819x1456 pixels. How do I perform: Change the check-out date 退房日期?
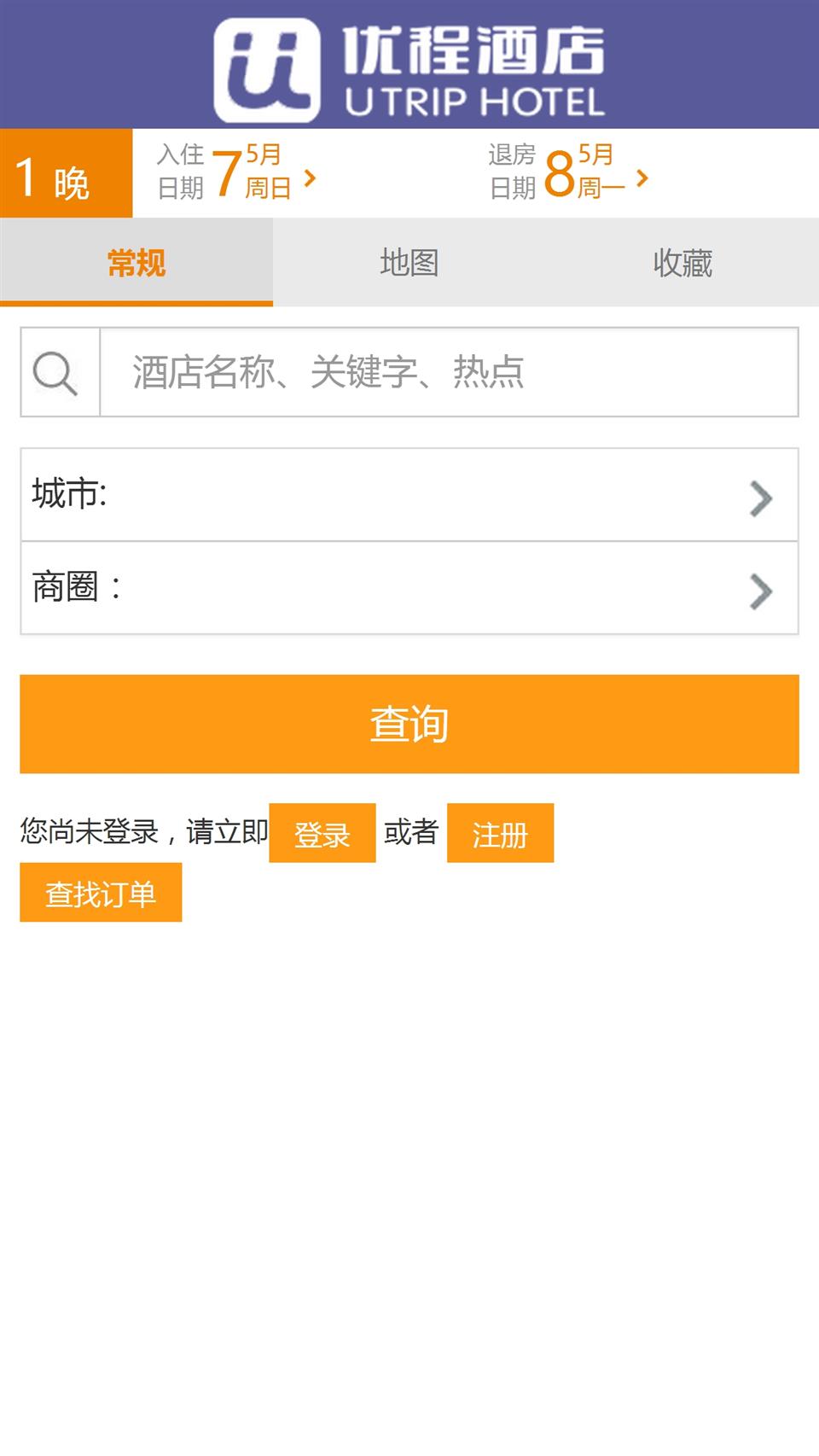coord(568,172)
